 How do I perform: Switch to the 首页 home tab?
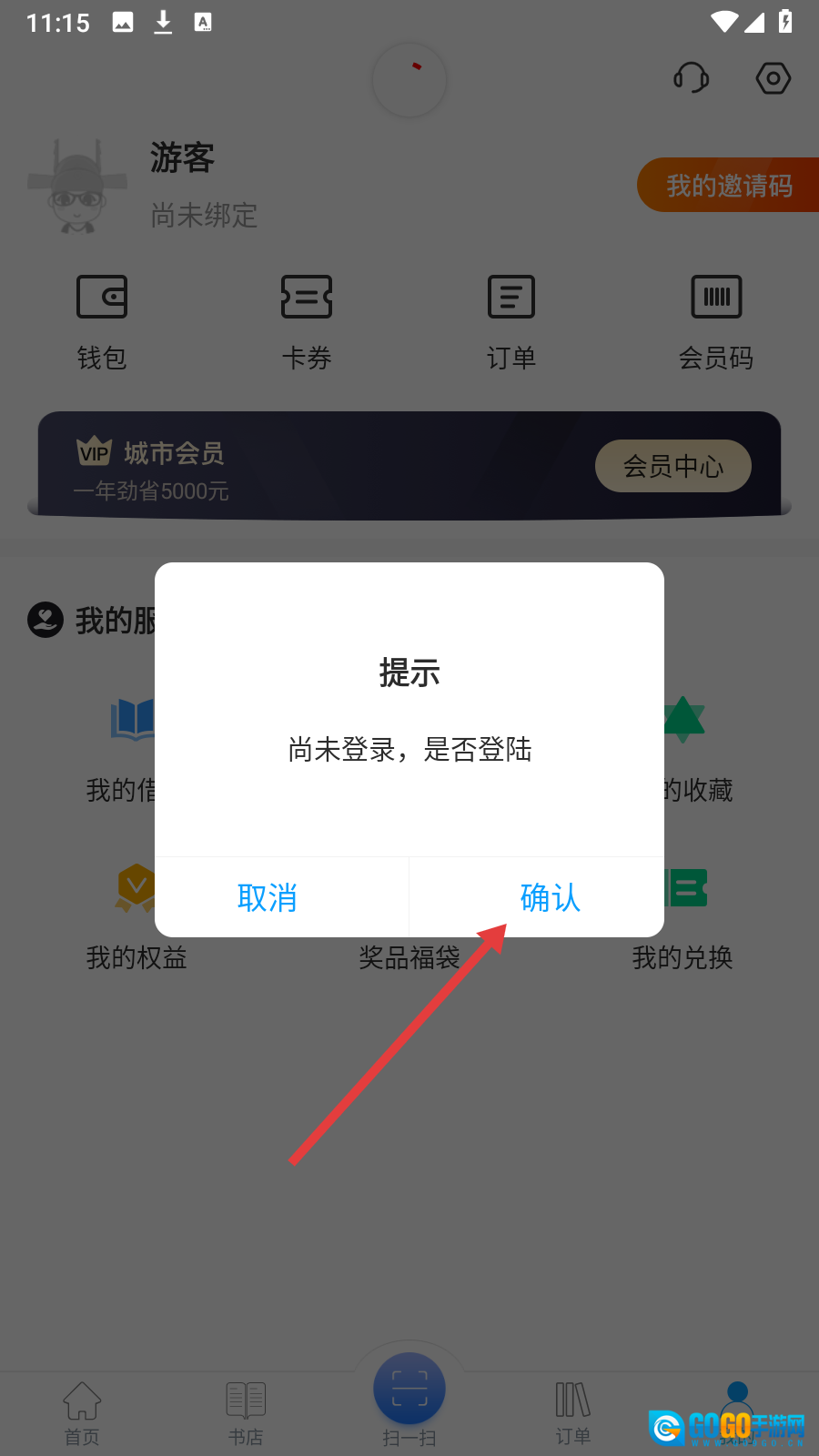pyautogui.click(x=82, y=1413)
